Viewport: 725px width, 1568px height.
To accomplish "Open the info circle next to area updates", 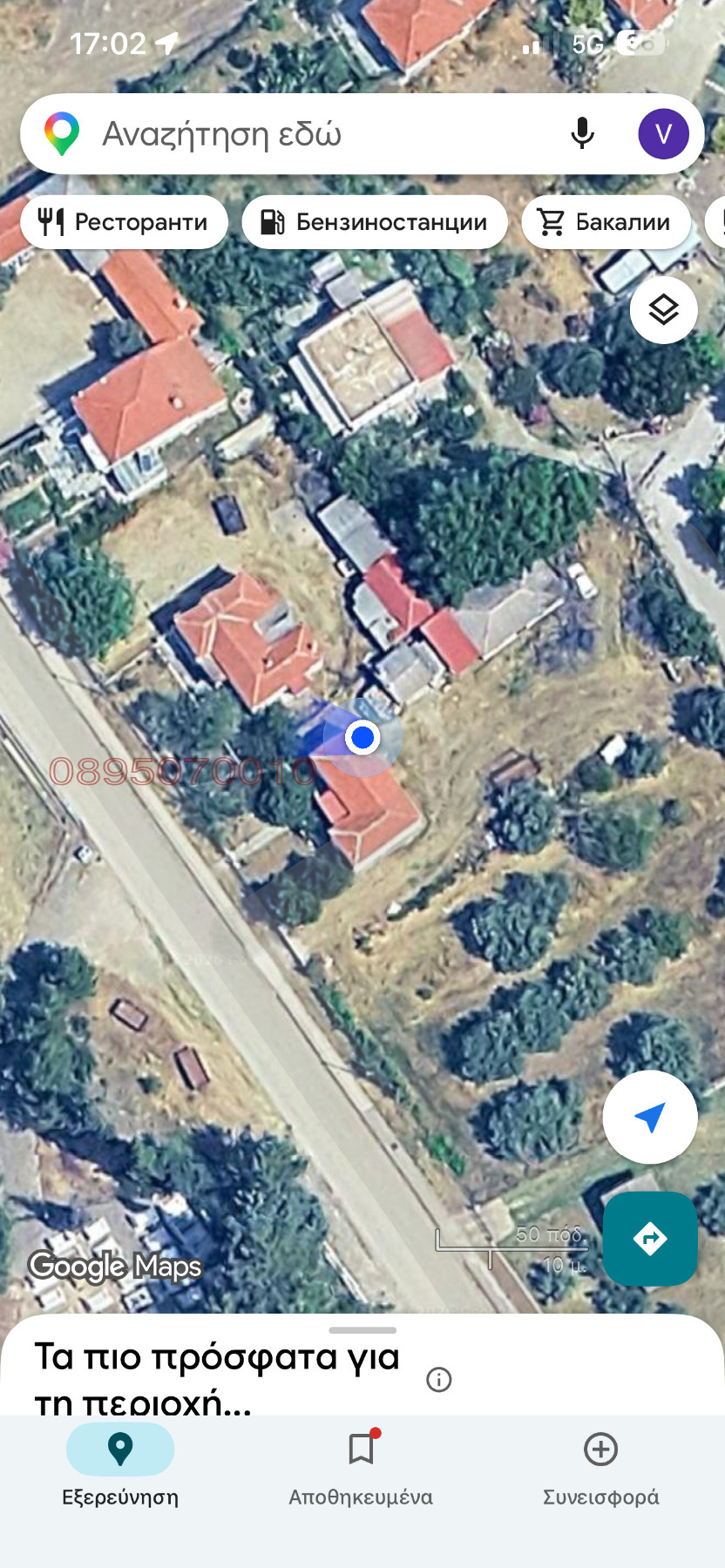I will [x=438, y=1379].
